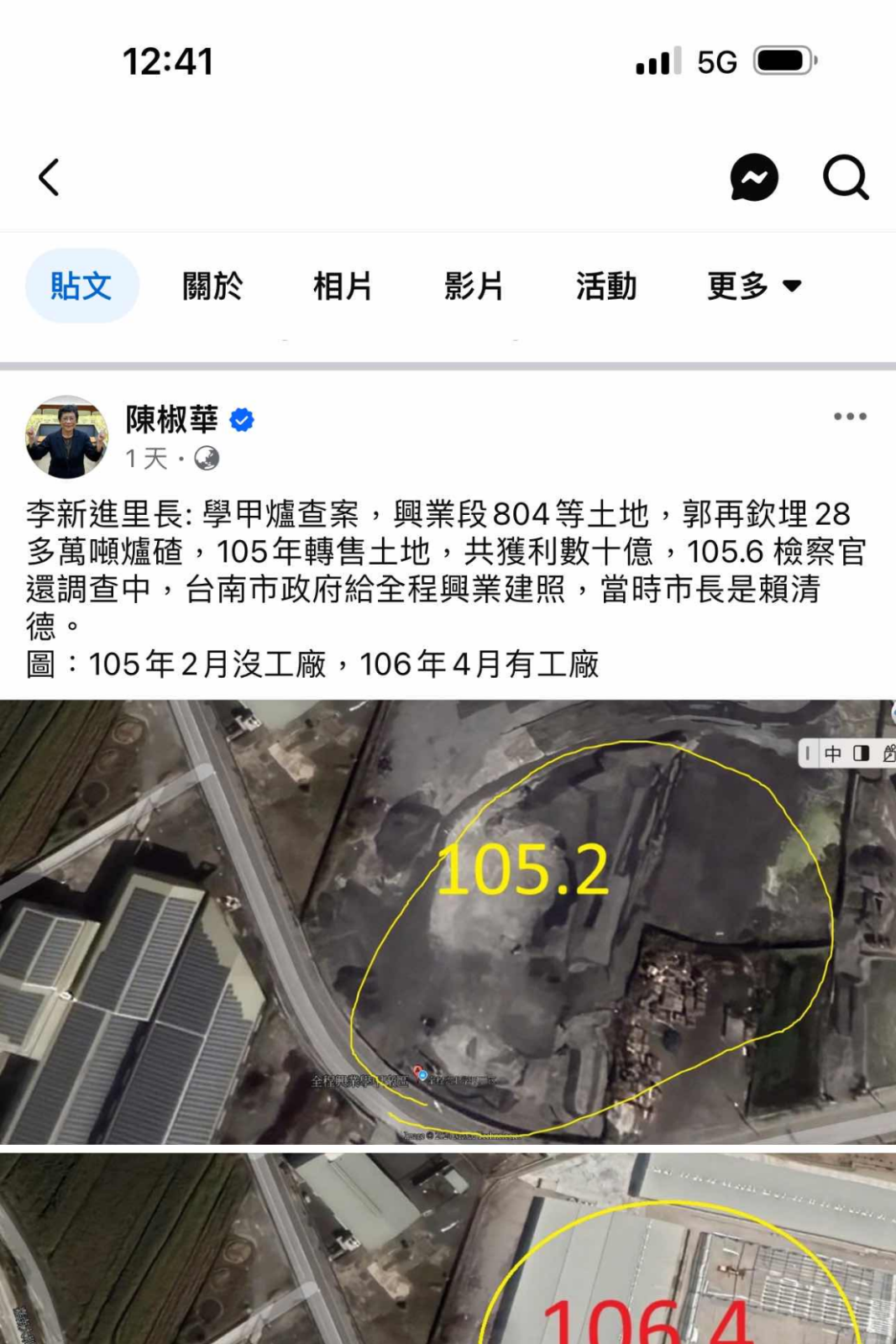Select the 活動 tab

click(x=605, y=286)
